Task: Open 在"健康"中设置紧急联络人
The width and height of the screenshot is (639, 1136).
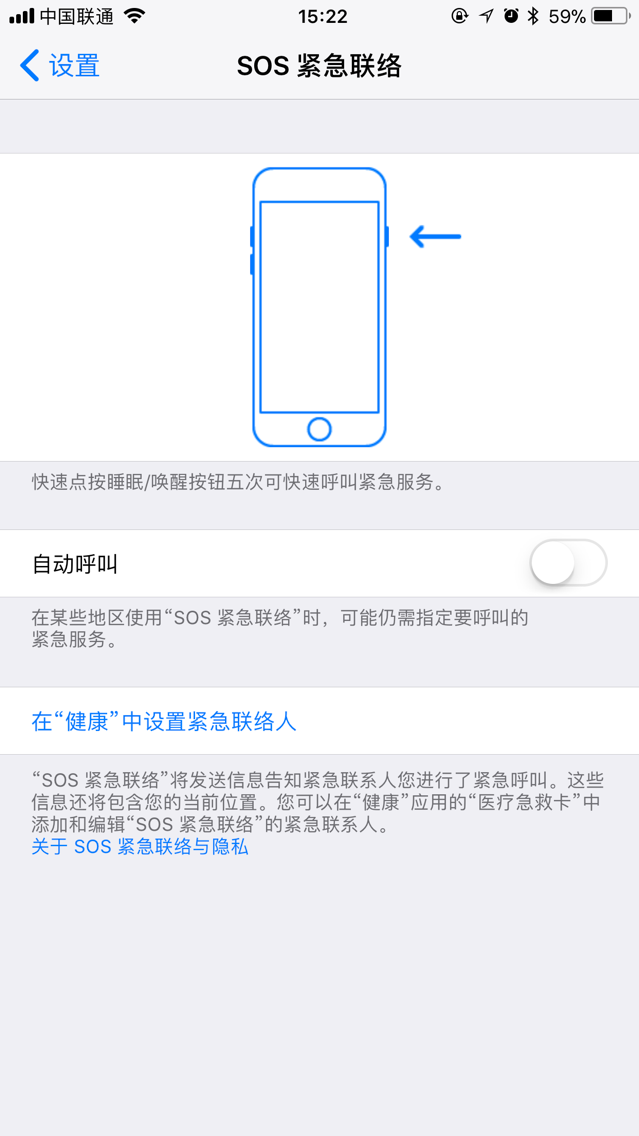Action: coord(164,721)
